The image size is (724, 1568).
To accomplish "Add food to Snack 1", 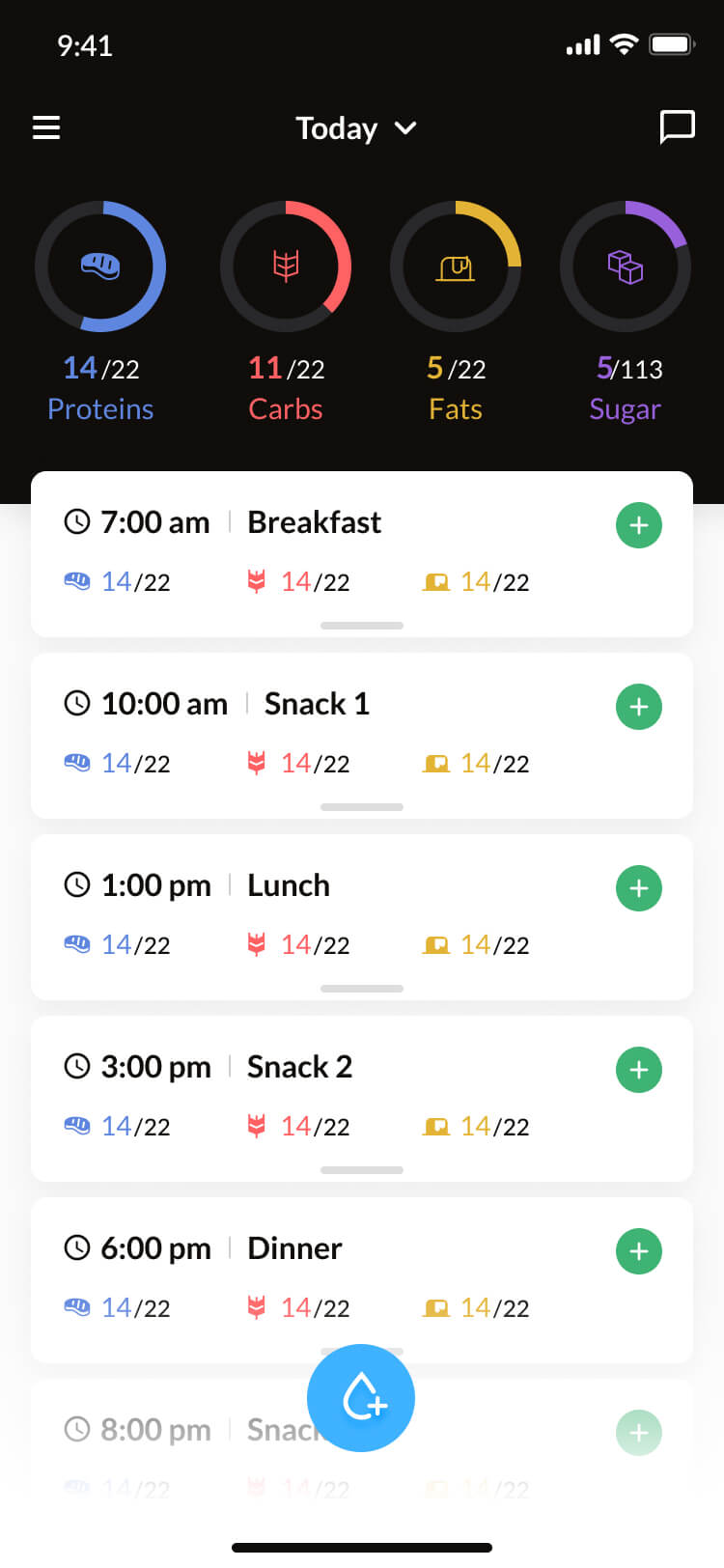I will coord(638,707).
